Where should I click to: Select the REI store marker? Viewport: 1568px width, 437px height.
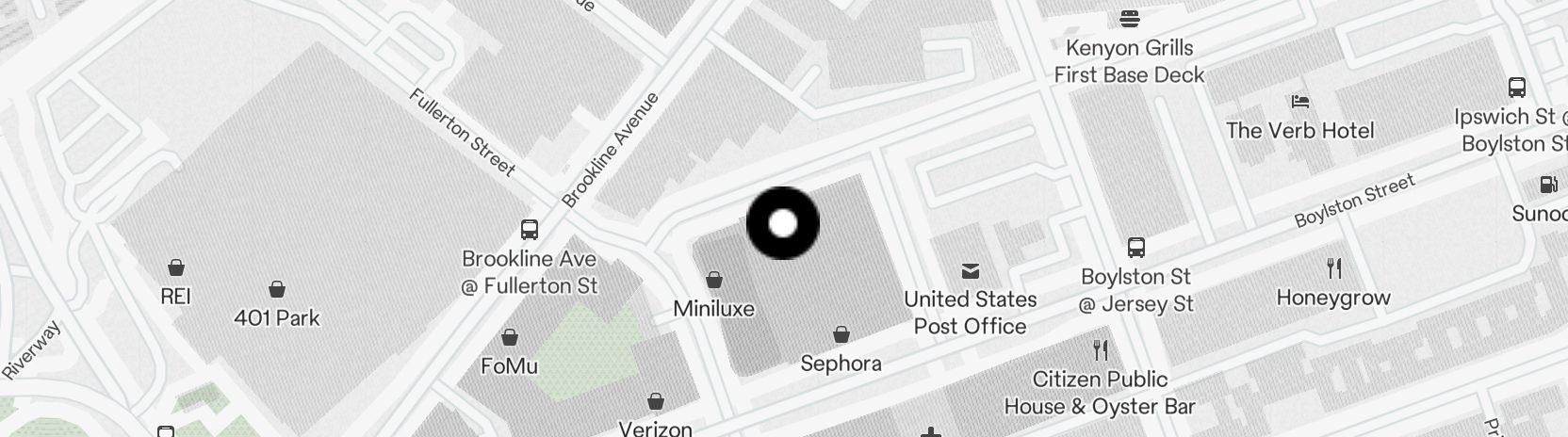click(x=175, y=268)
